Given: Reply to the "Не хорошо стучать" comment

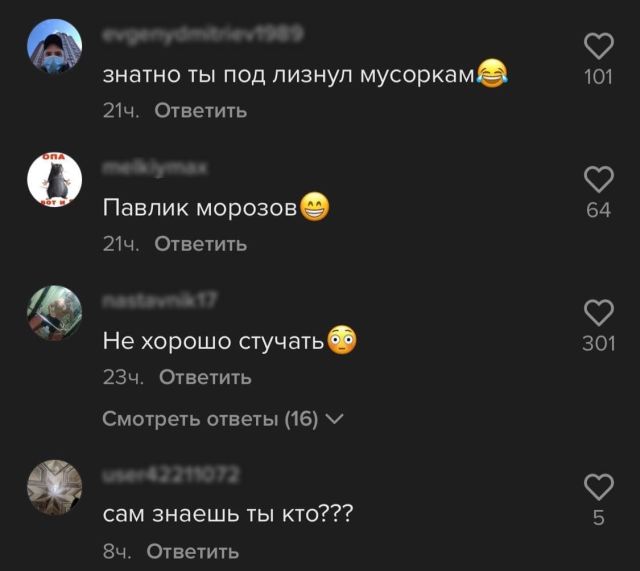Looking at the screenshot, I should click(x=205, y=378).
